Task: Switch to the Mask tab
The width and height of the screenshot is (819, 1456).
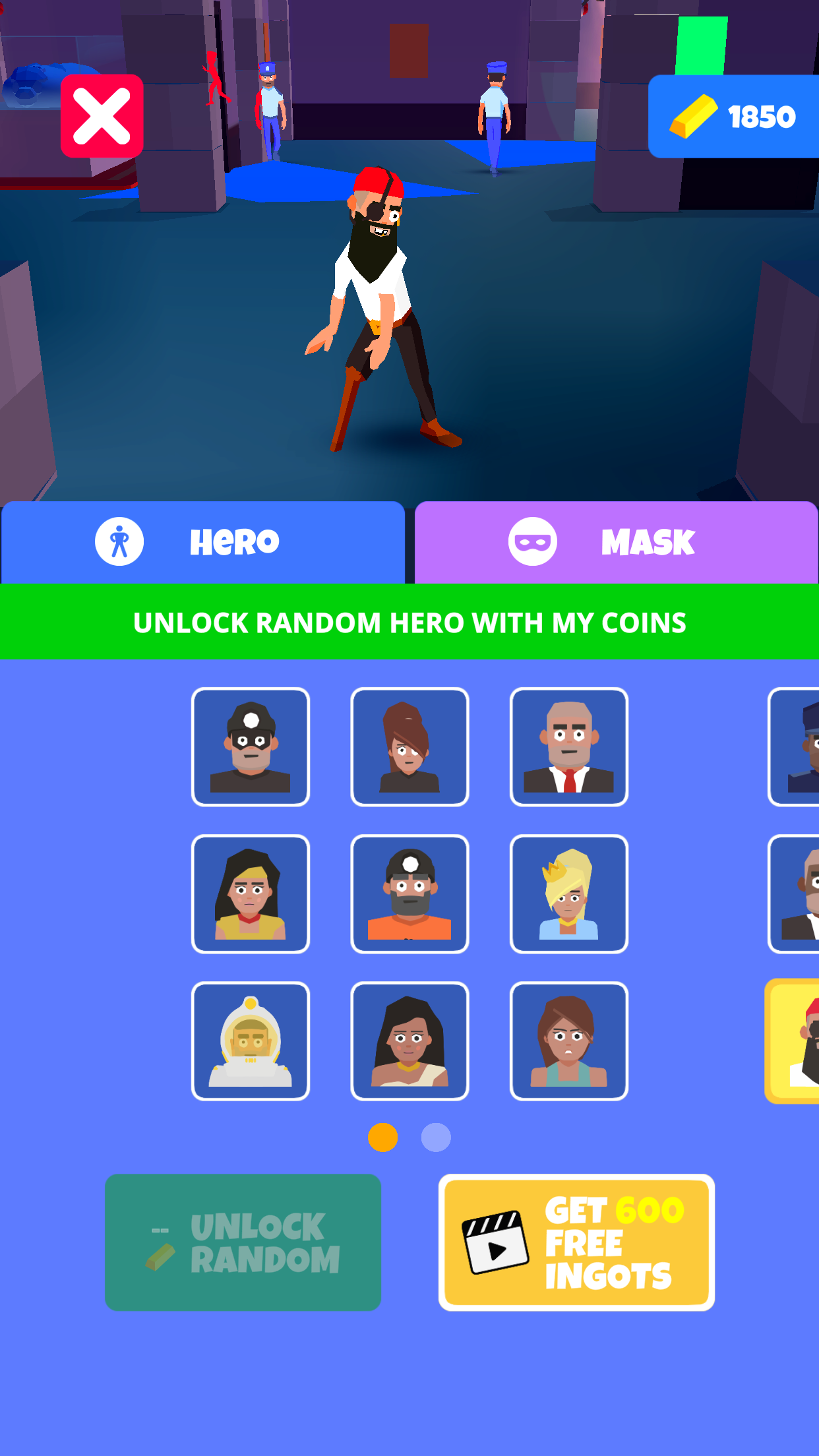Action: coord(615,541)
